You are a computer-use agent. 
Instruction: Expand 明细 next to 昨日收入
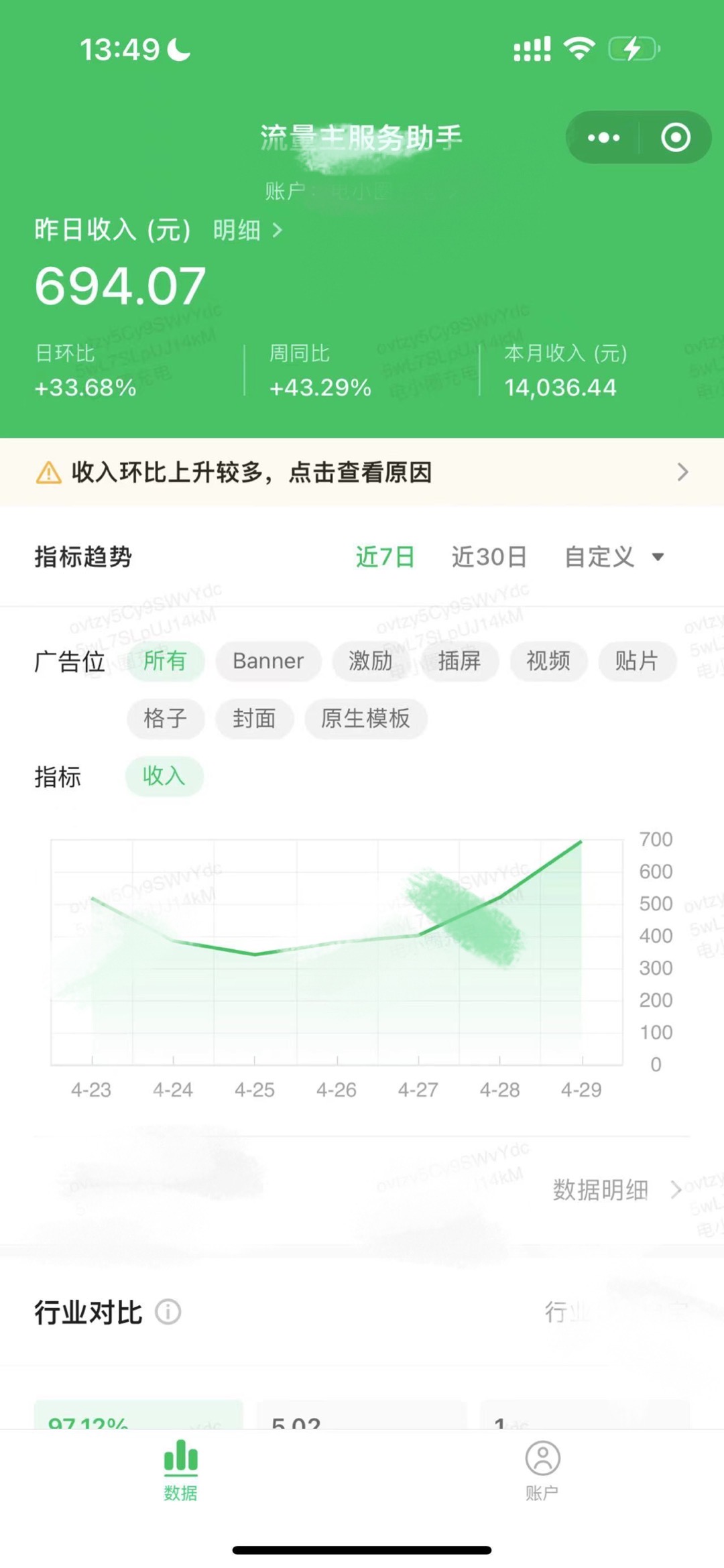click(x=239, y=231)
